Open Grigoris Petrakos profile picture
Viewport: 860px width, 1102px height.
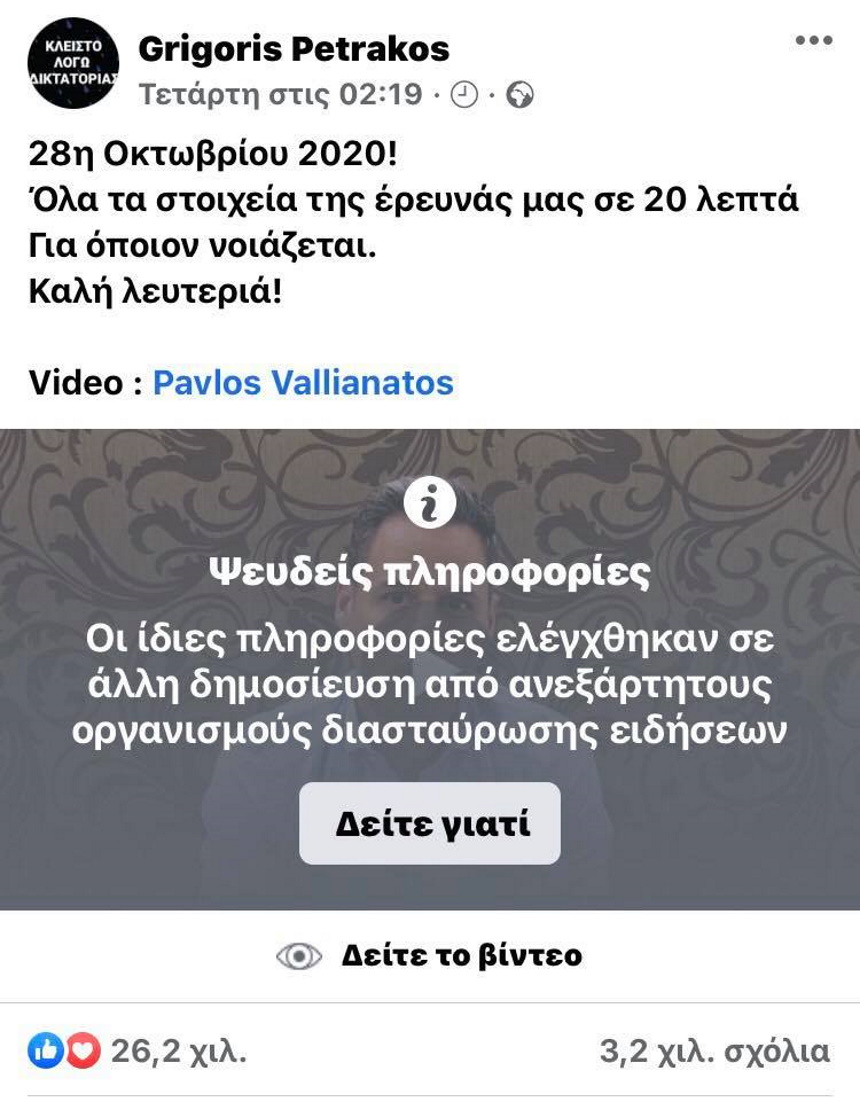click(73, 62)
